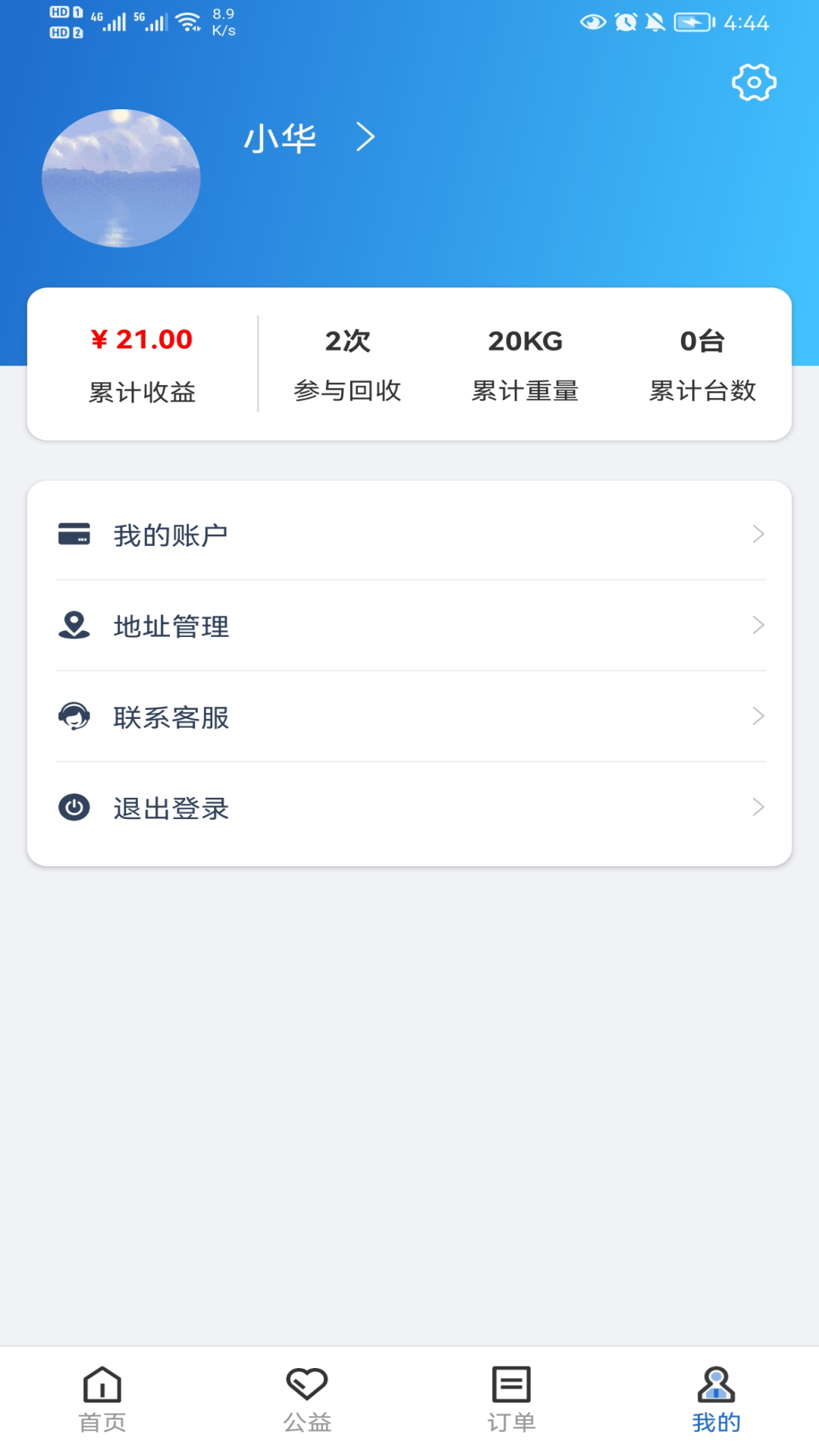The height and width of the screenshot is (1456, 819).
Task: Tap the headset icon beside 联系客服
Action: 74,717
